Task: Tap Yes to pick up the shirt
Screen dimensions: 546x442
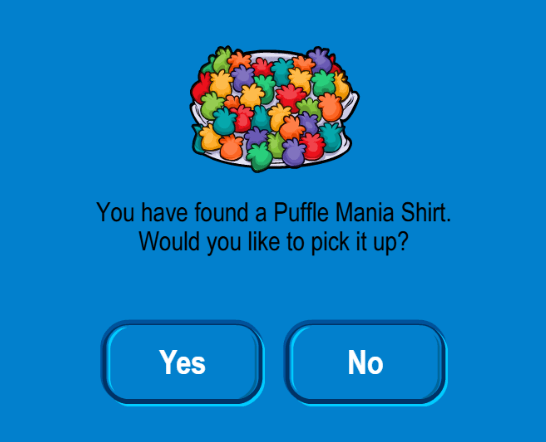Action: click(x=182, y=363)
